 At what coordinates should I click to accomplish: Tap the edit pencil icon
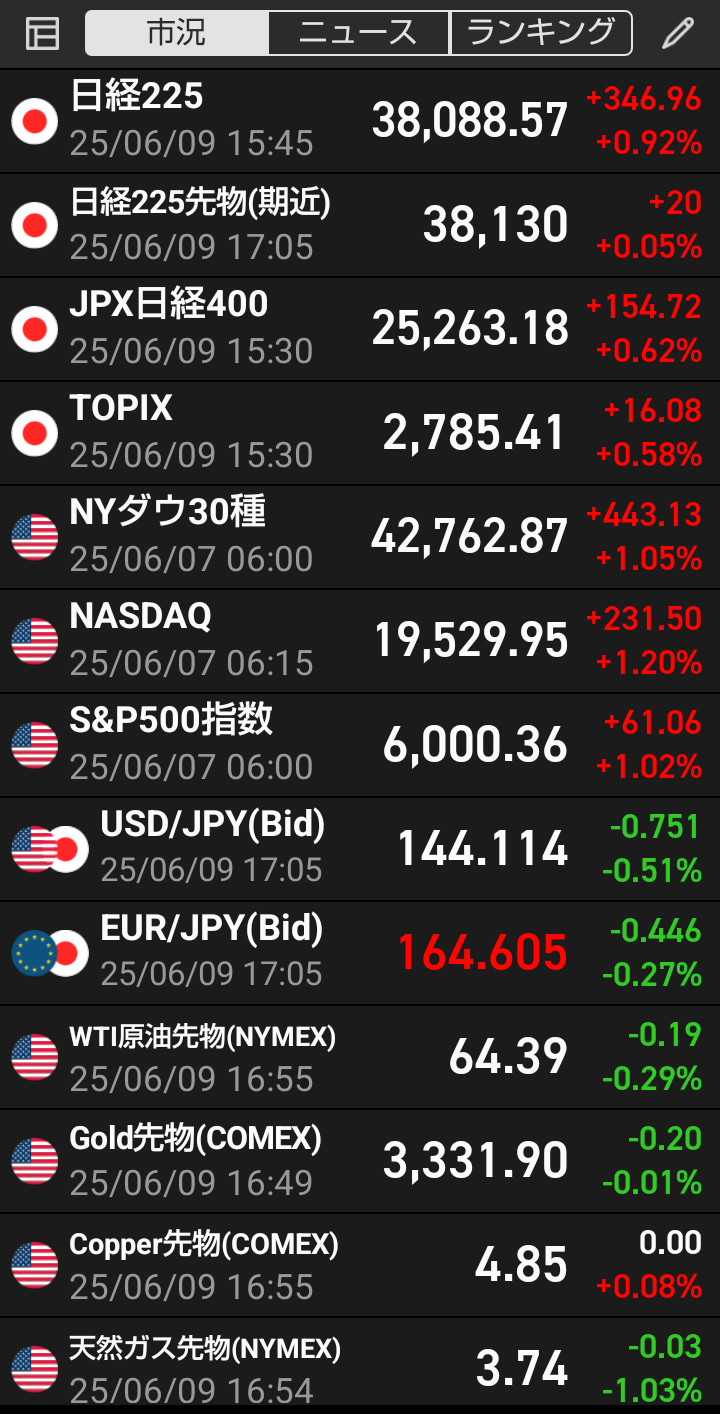(x=677, y=33)
